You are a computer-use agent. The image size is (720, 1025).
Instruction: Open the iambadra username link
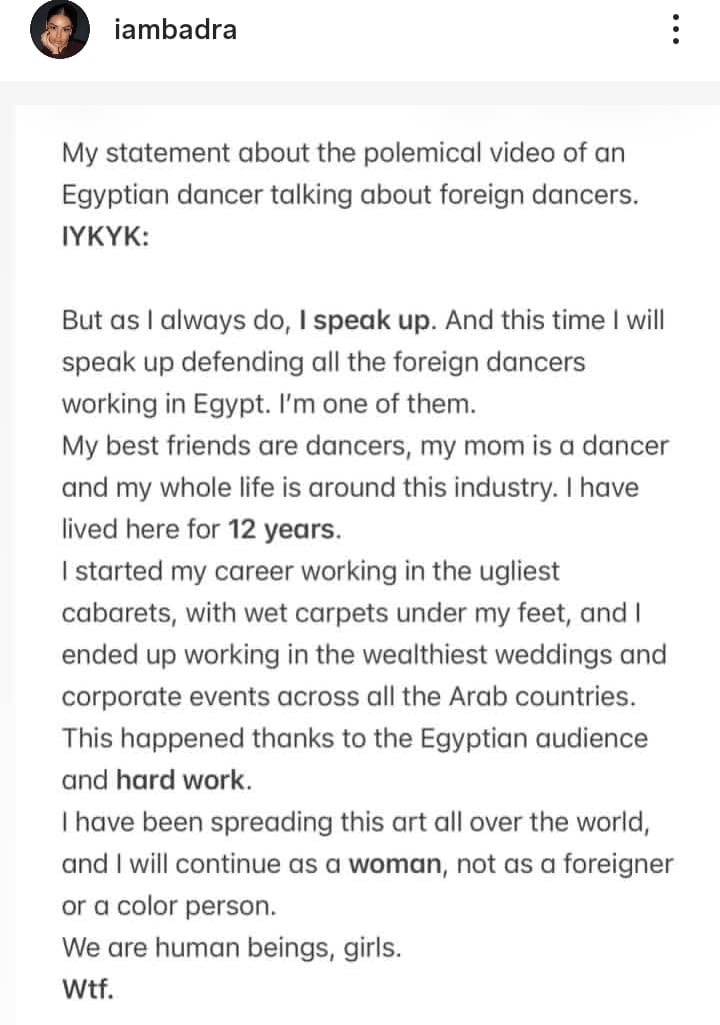[x=175, y=29]
